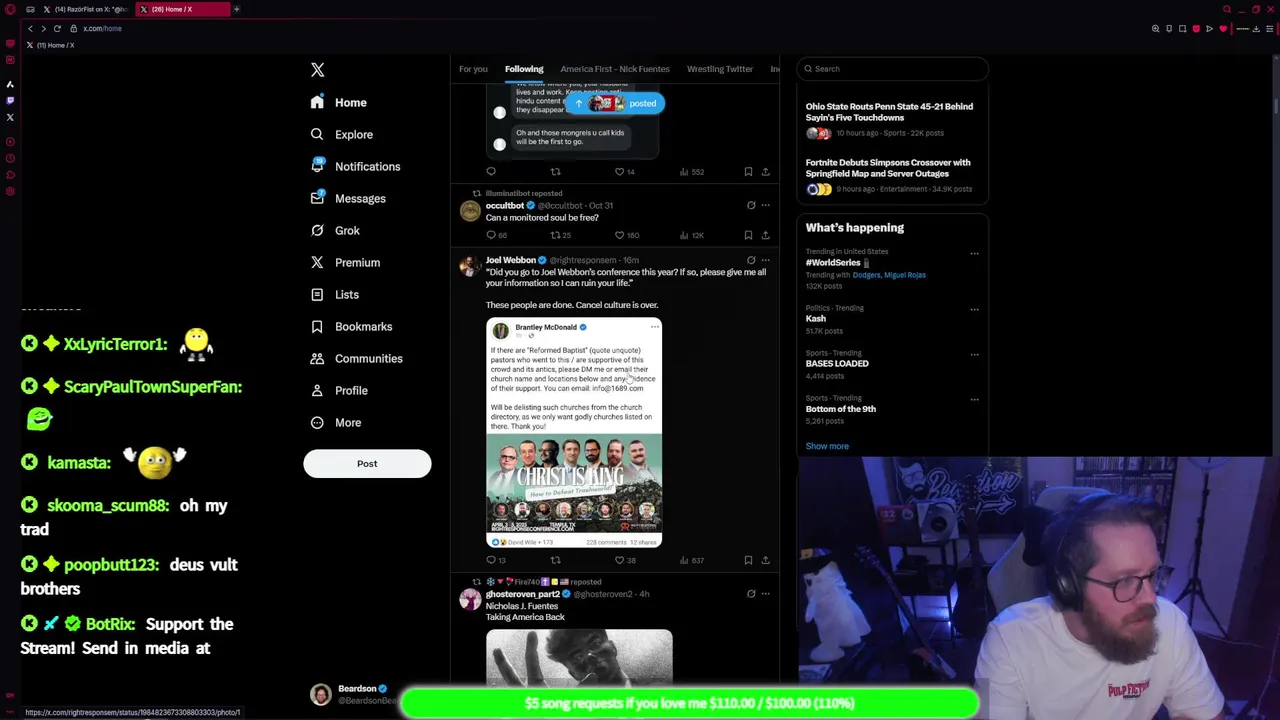Open the Ohio State Routs Penn State story
Screen dimensions: 1280x720
889,112
